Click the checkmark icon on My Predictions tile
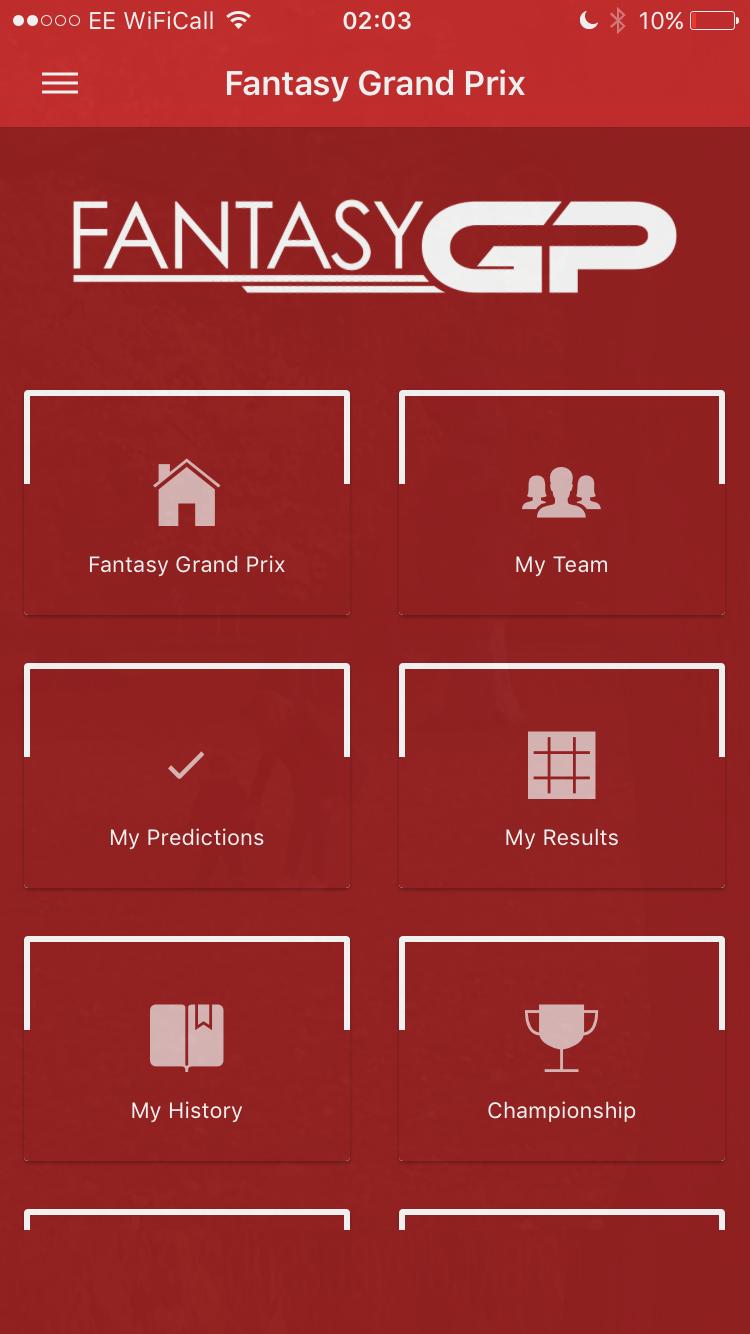The image size is (750, 1334). (x=186, y=765)
